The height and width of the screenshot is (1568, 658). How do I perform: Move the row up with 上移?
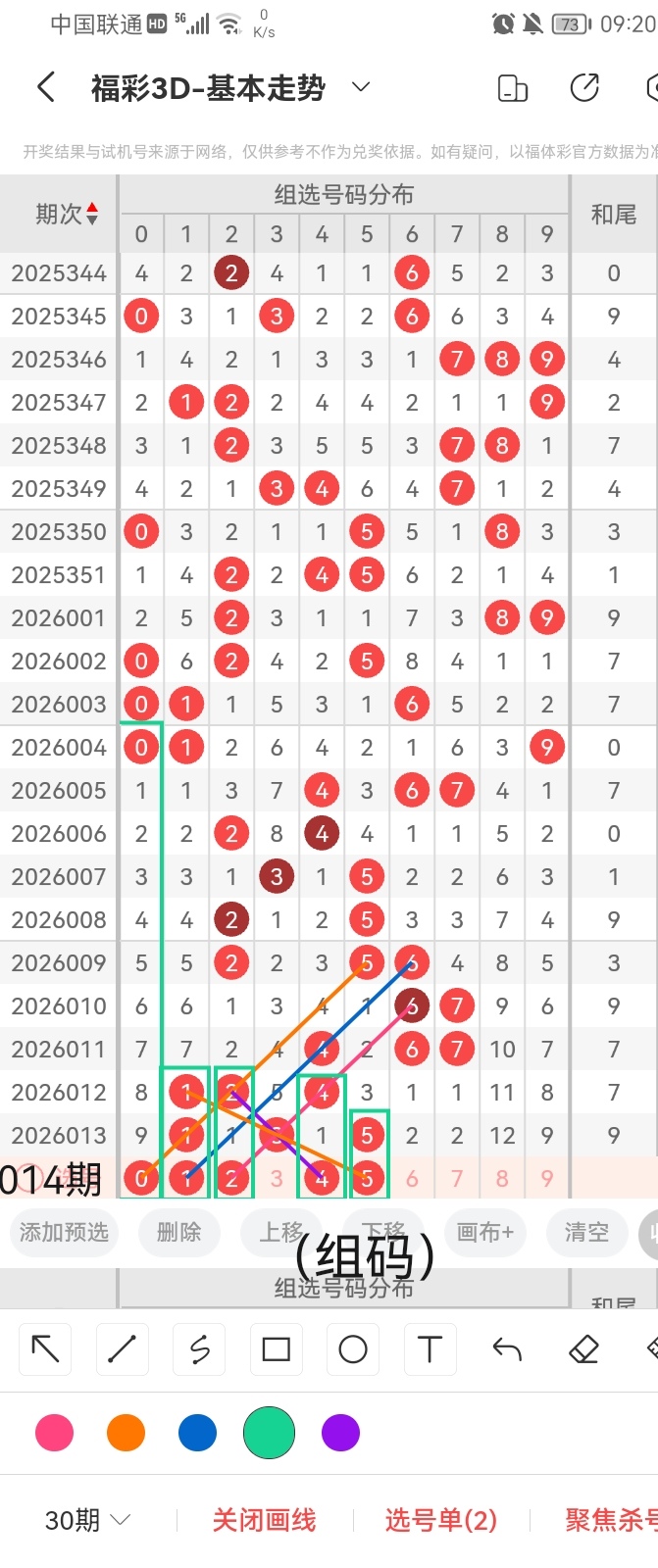click(281, 1232)
